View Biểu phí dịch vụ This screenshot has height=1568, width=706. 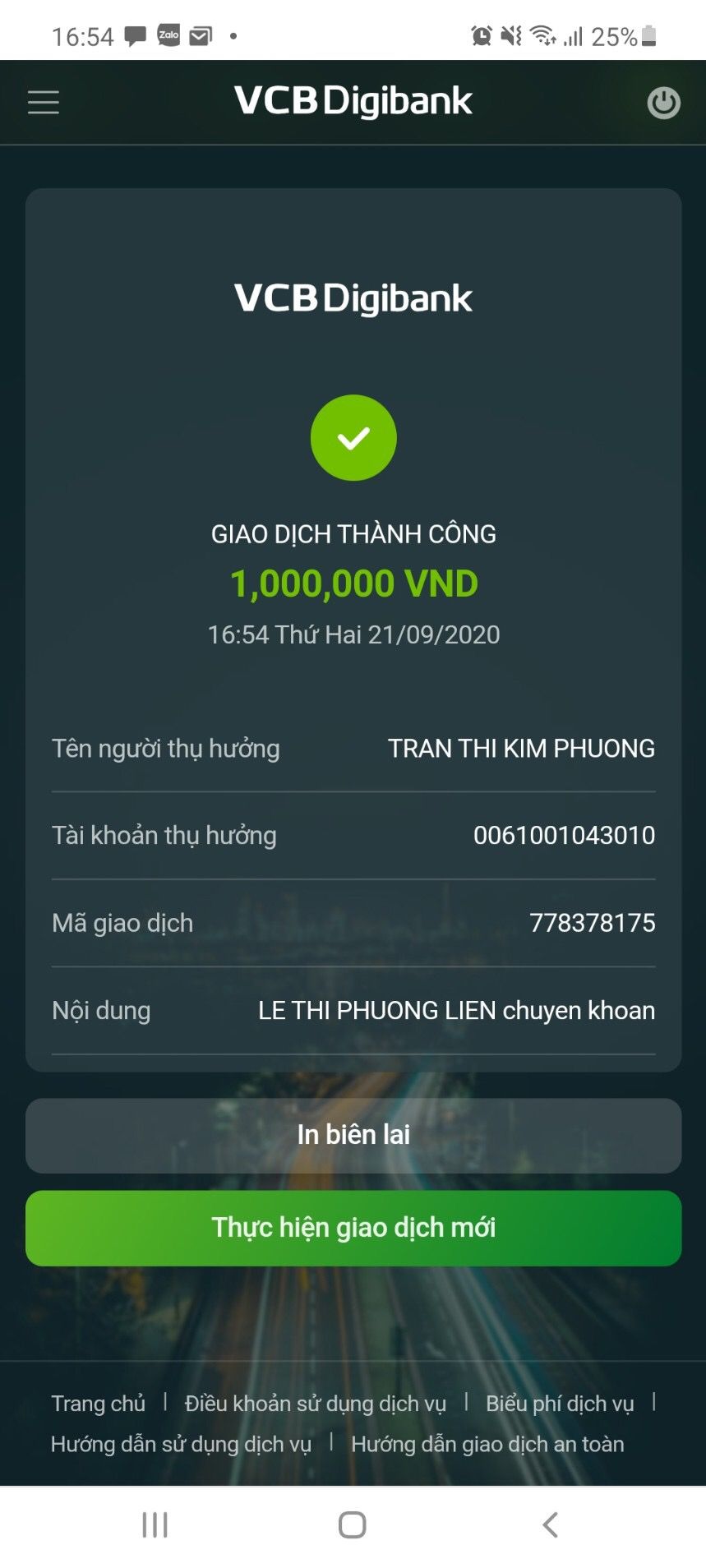pos(560,1404)
